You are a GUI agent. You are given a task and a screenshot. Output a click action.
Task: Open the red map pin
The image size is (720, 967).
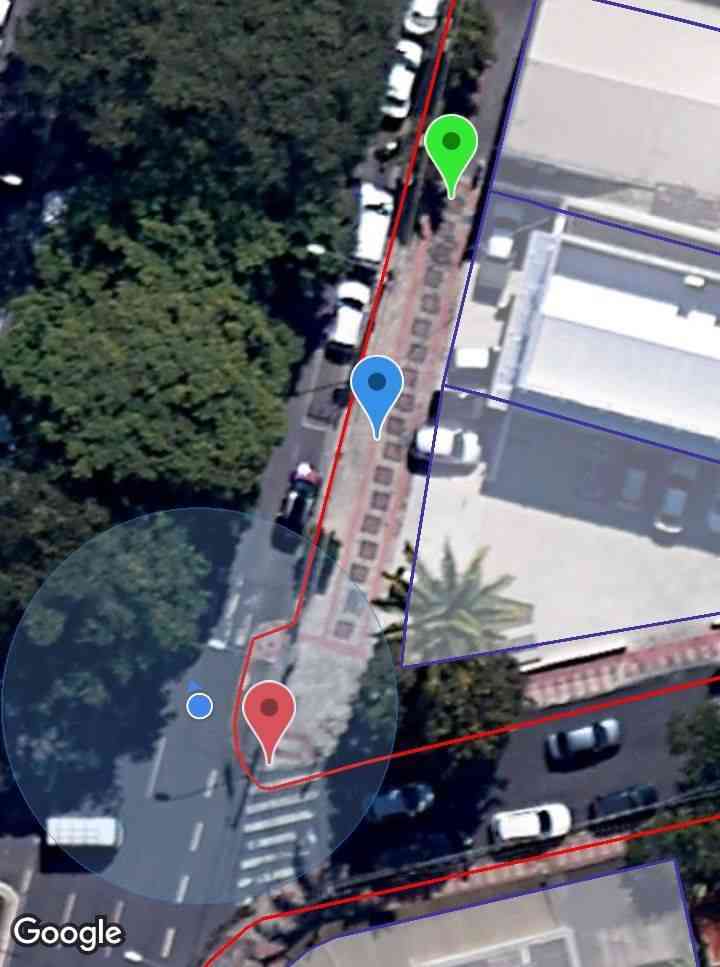269,713
